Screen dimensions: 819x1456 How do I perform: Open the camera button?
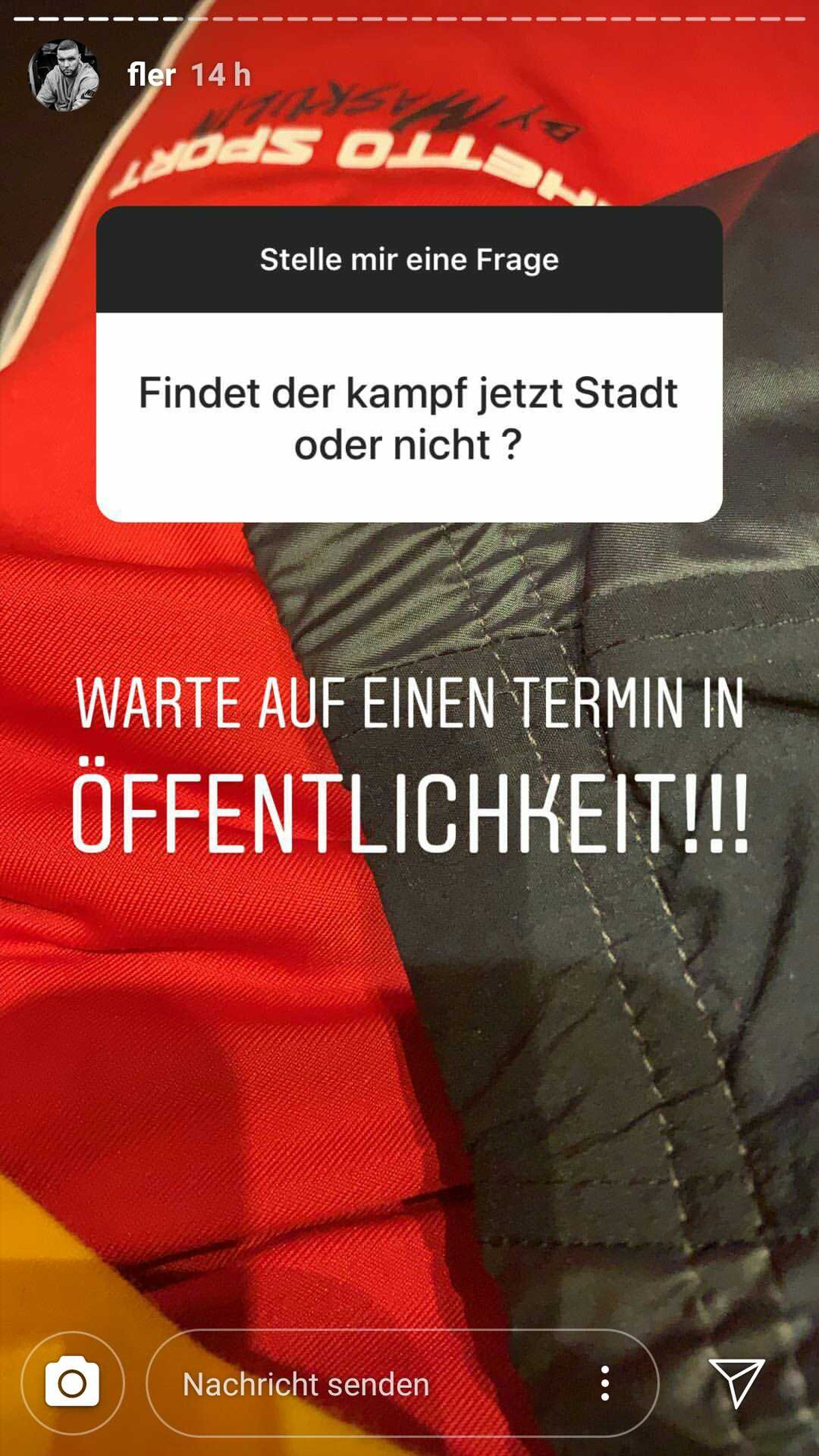coord(72,1384)
